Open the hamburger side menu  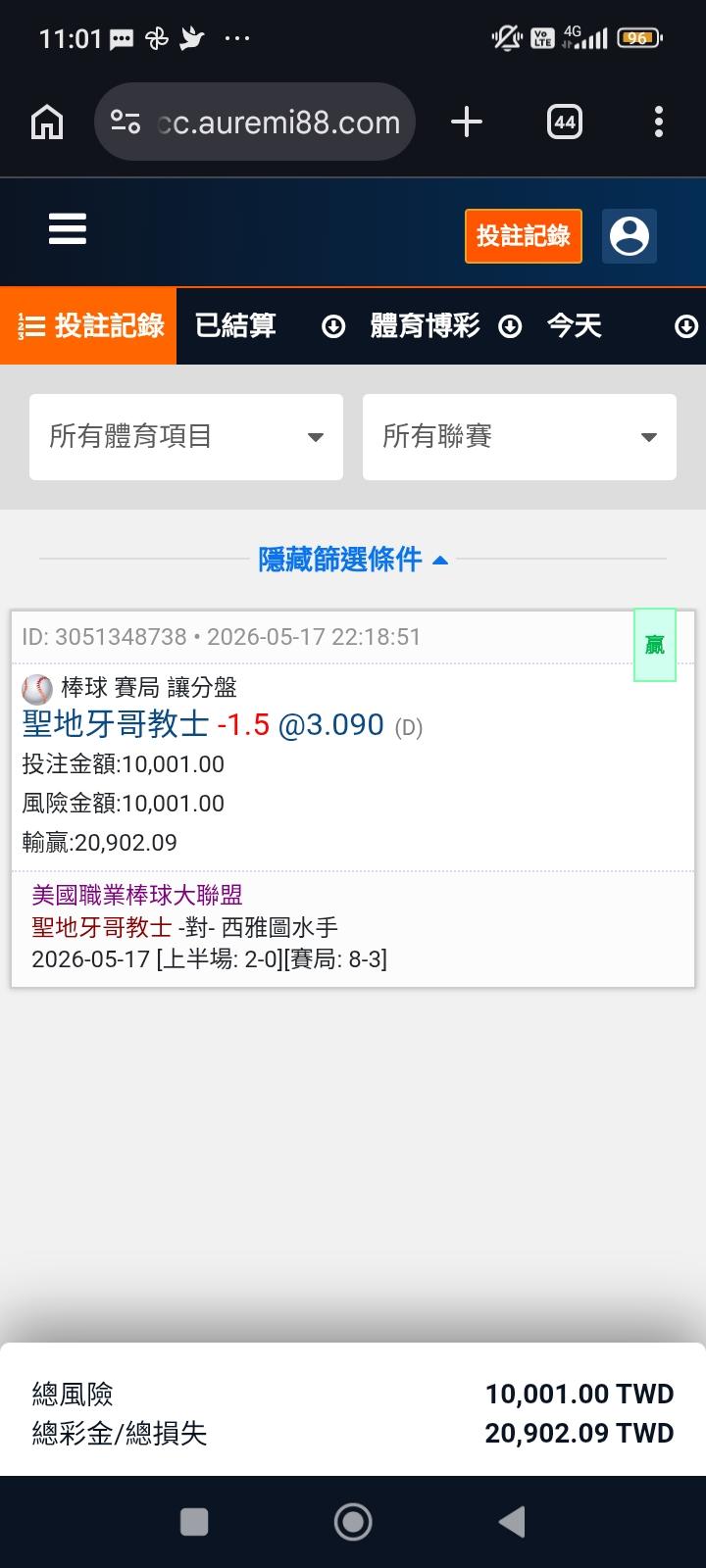click(68, 231)
